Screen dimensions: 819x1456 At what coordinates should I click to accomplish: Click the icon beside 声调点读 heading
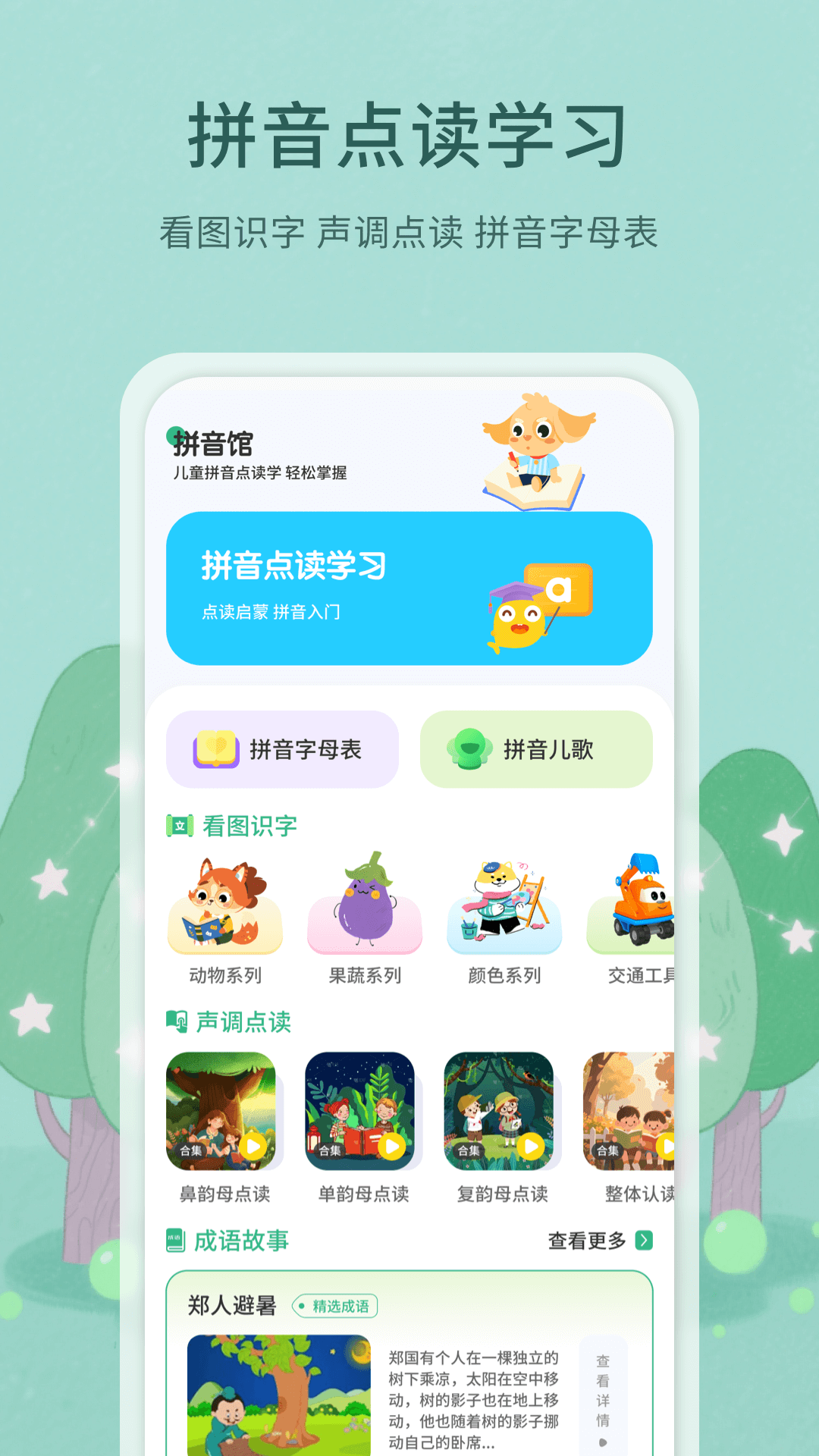click(178, 1021)
